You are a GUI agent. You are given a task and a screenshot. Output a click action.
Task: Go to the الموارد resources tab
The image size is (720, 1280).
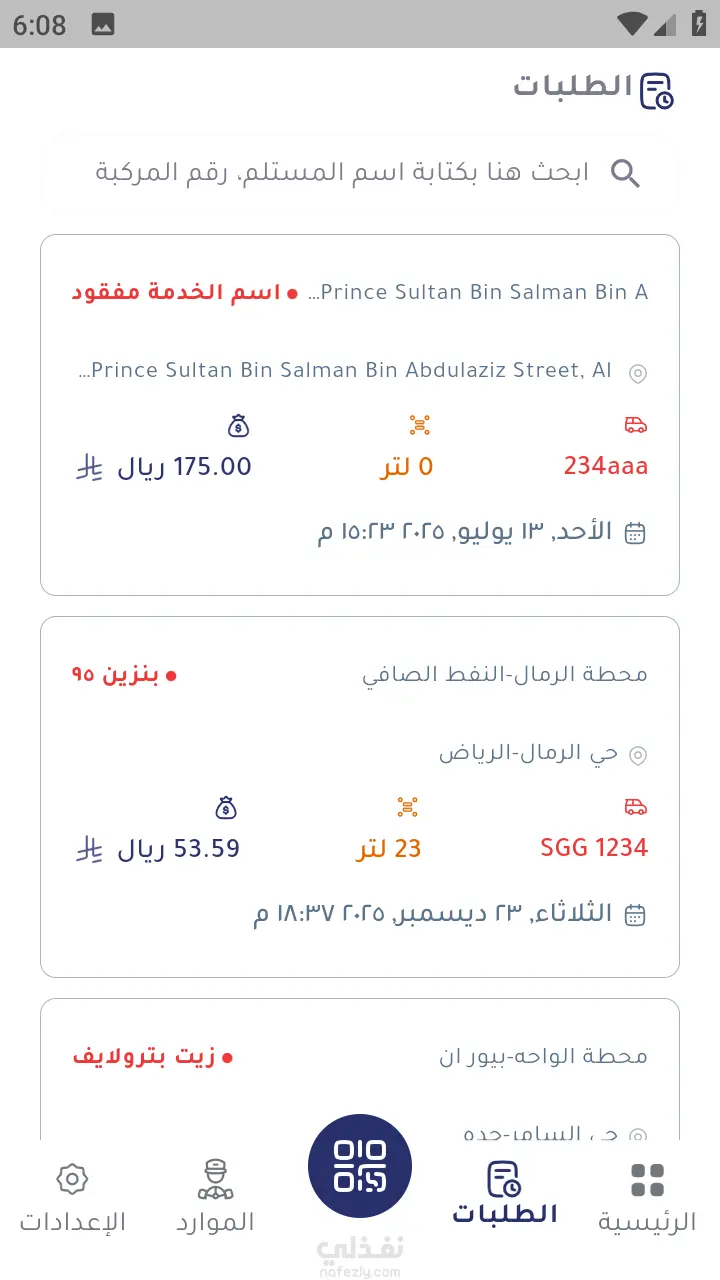[215, 1196]
